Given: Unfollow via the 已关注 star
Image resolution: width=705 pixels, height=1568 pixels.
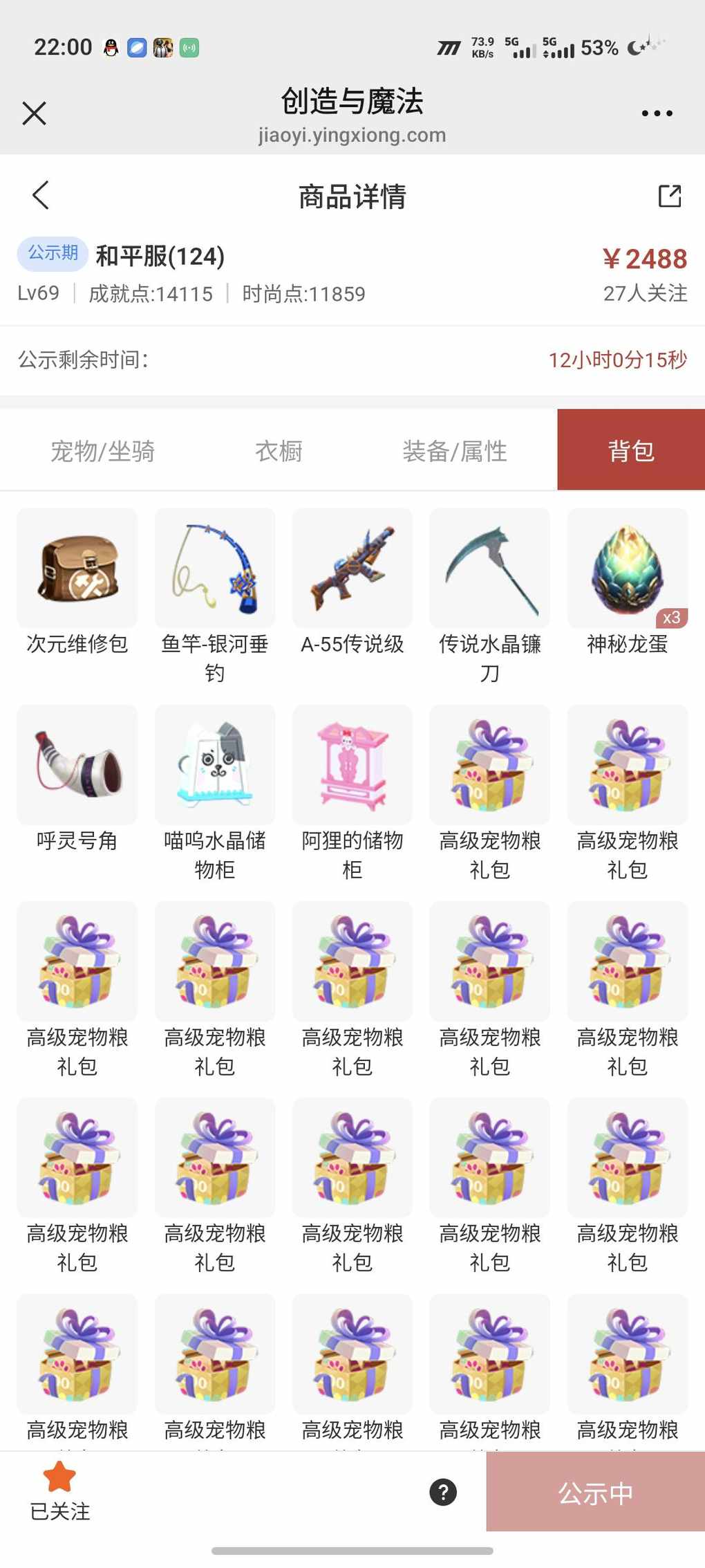Looking at the screenshot, I should [59, 1490].
